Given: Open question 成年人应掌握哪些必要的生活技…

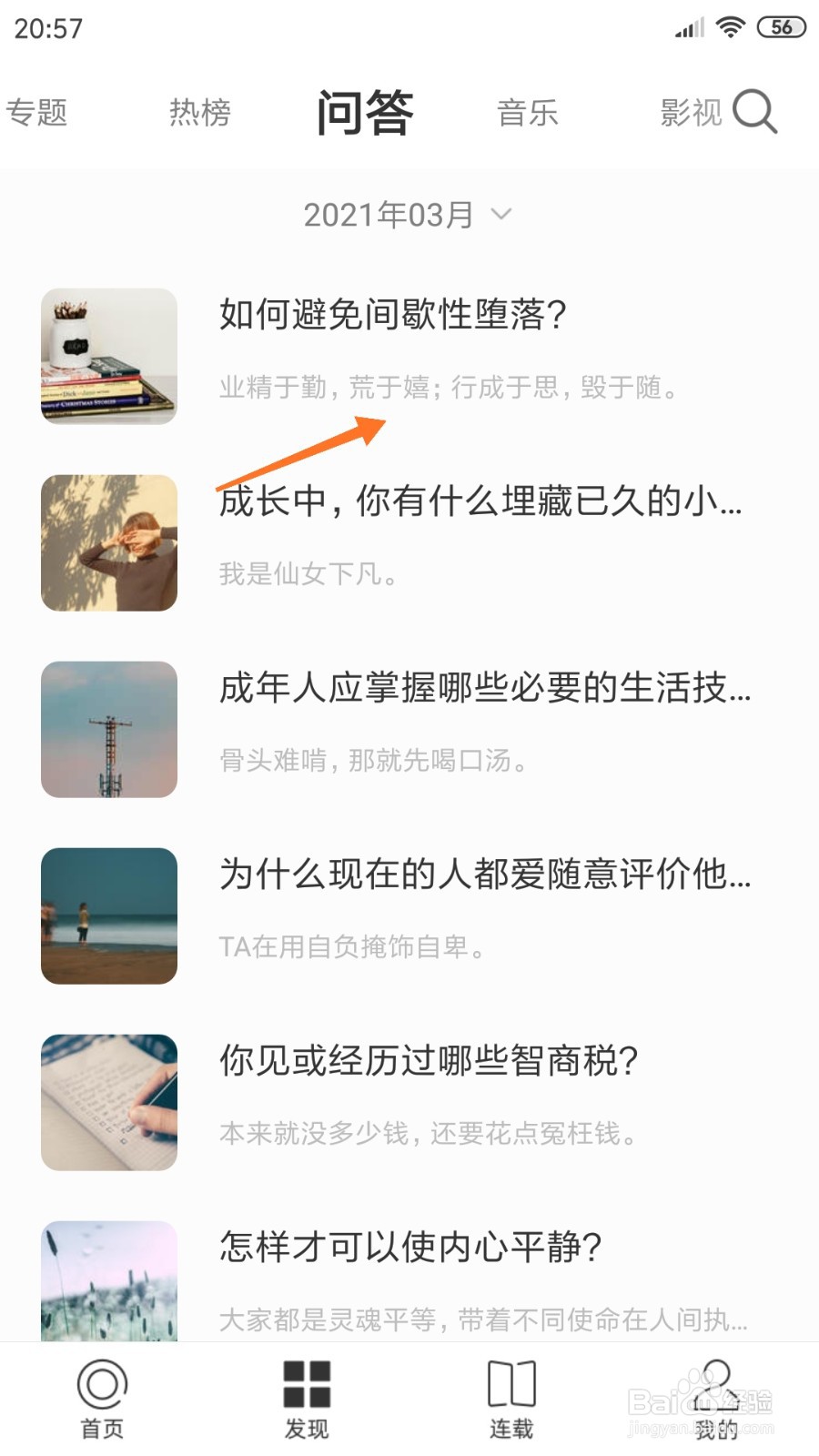Looking at the screenshot, I should tap(484, 688).
